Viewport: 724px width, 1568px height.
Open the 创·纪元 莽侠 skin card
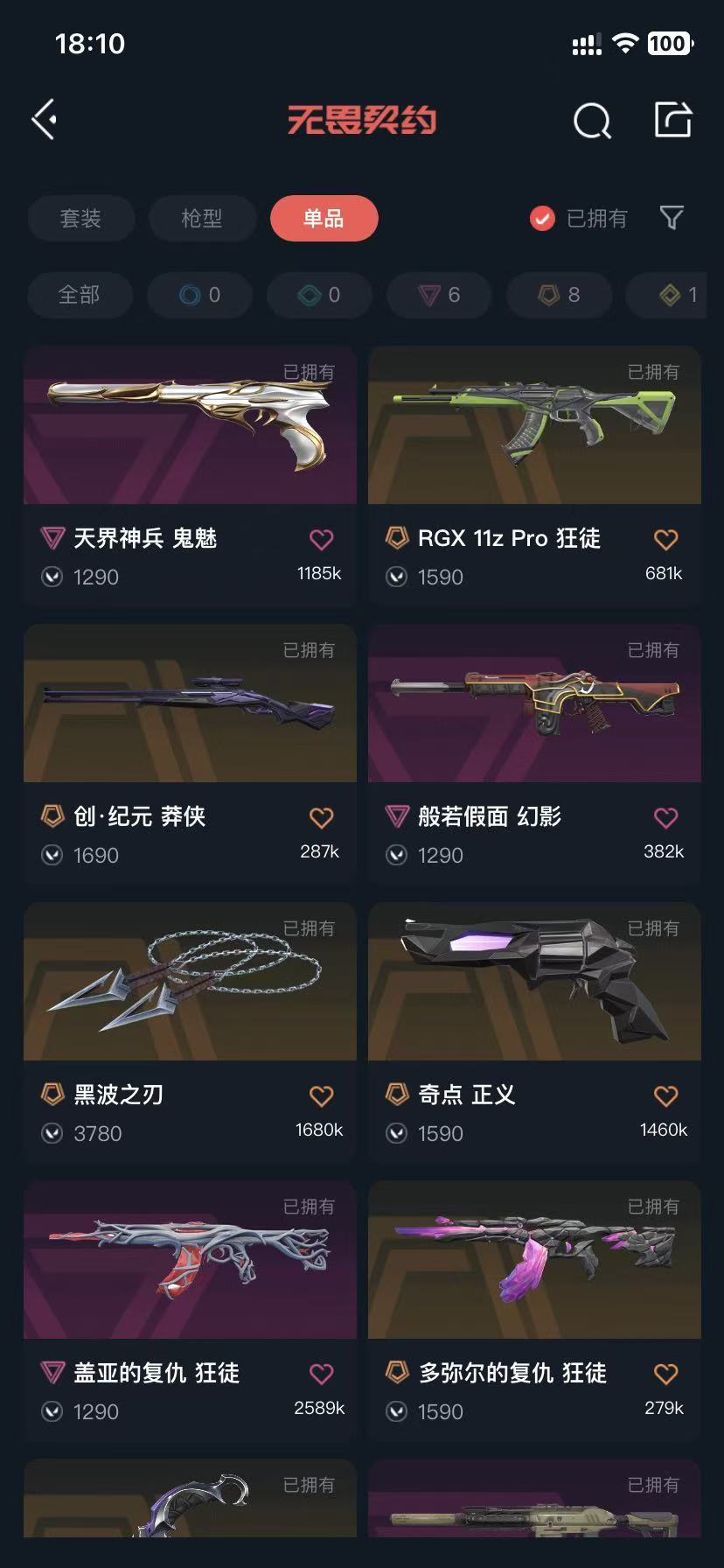coord(190,753)
